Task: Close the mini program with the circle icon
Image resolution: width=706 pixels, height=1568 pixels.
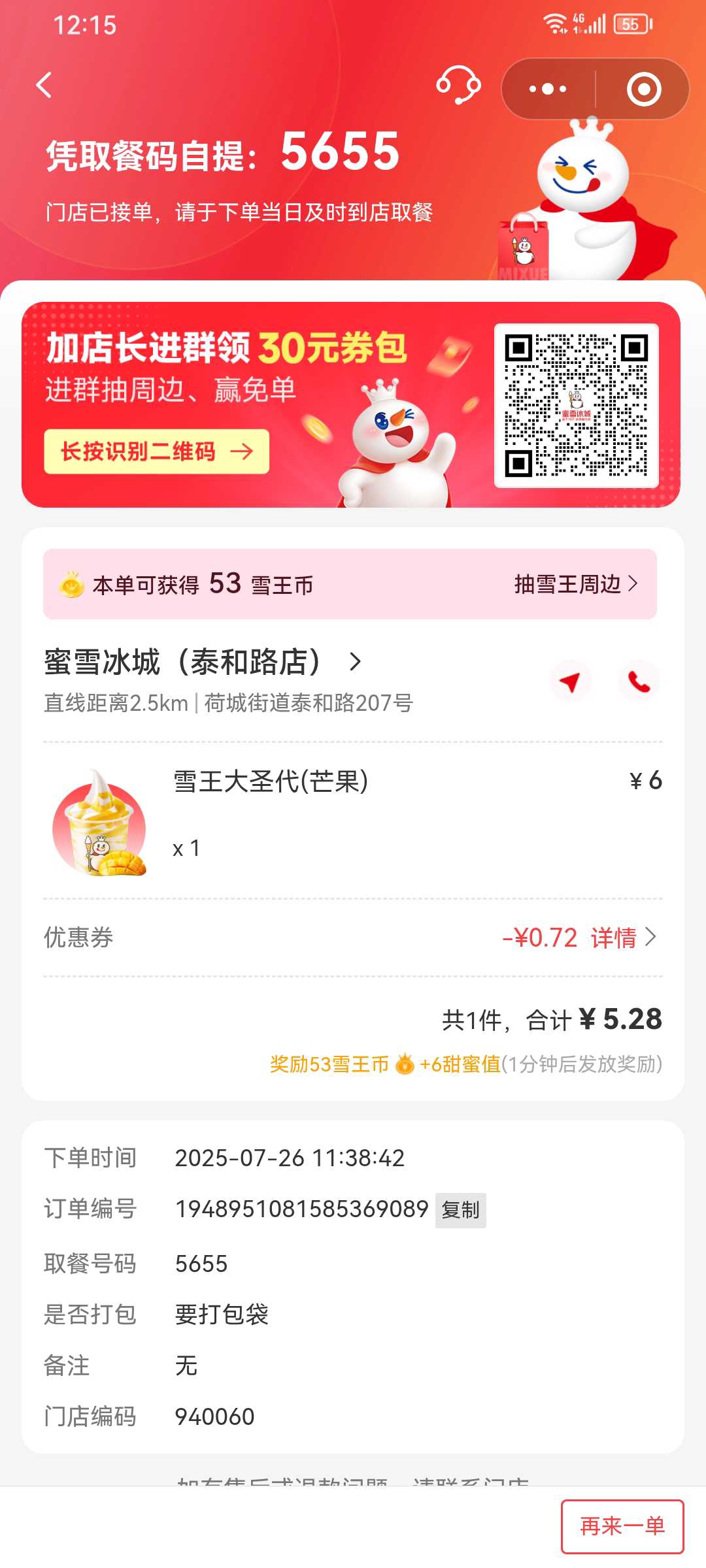Action: (x=643, y=89)
